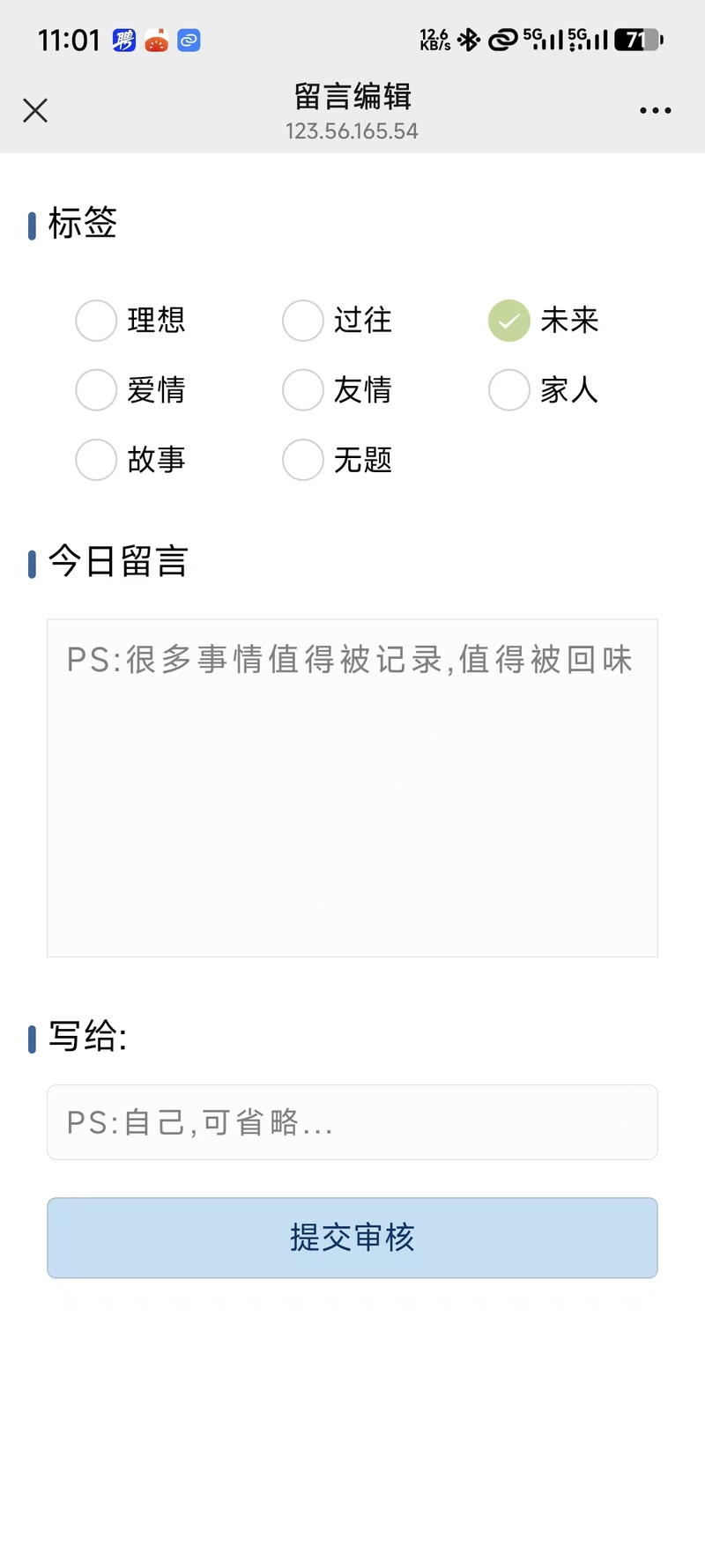Viewport: 705px width, 1568px height.
Task: Close the 留言编辑 page
Action: 35,110
